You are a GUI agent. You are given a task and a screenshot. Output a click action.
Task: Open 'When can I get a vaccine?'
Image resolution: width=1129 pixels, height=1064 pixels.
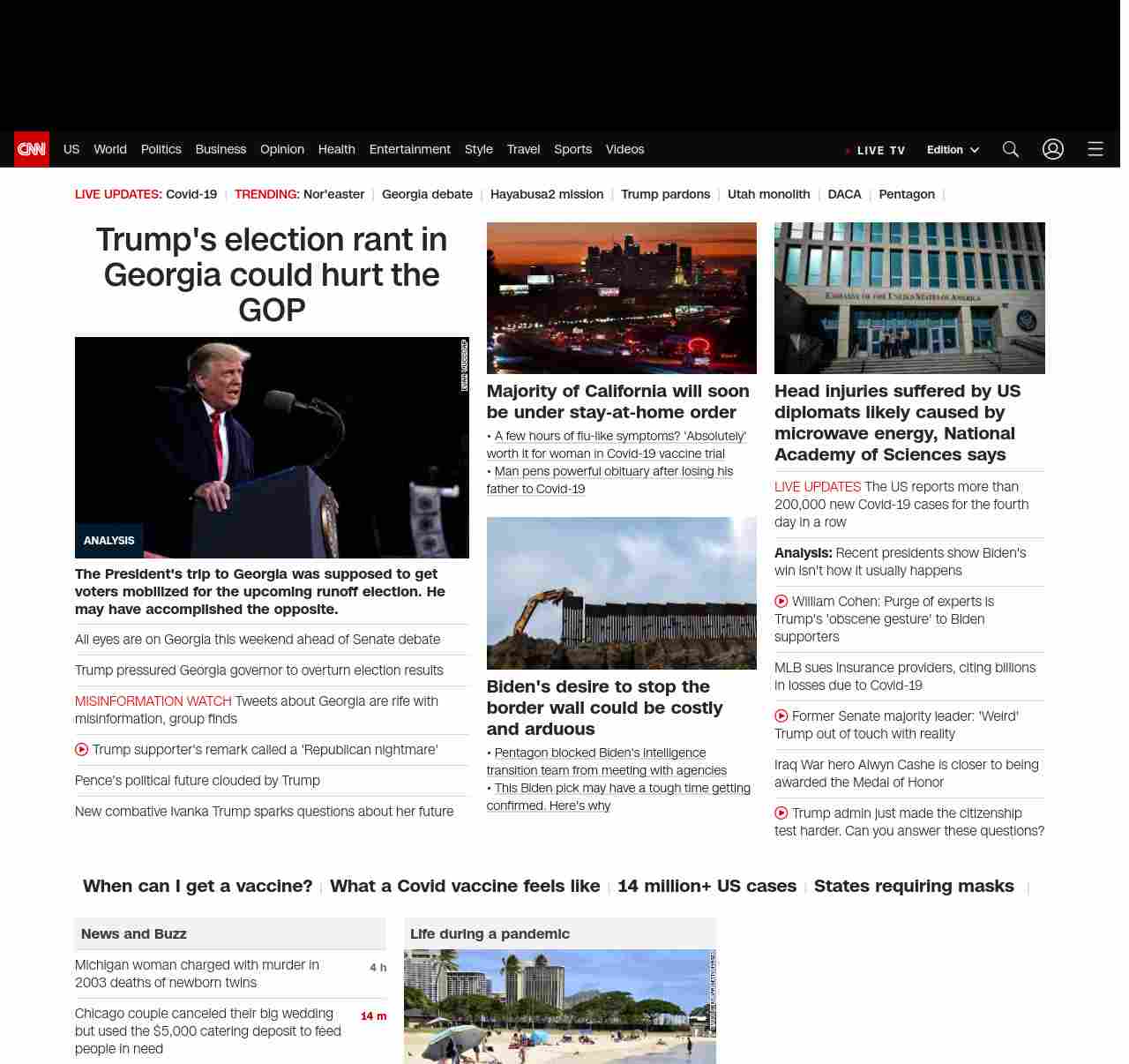pos(198,886)
